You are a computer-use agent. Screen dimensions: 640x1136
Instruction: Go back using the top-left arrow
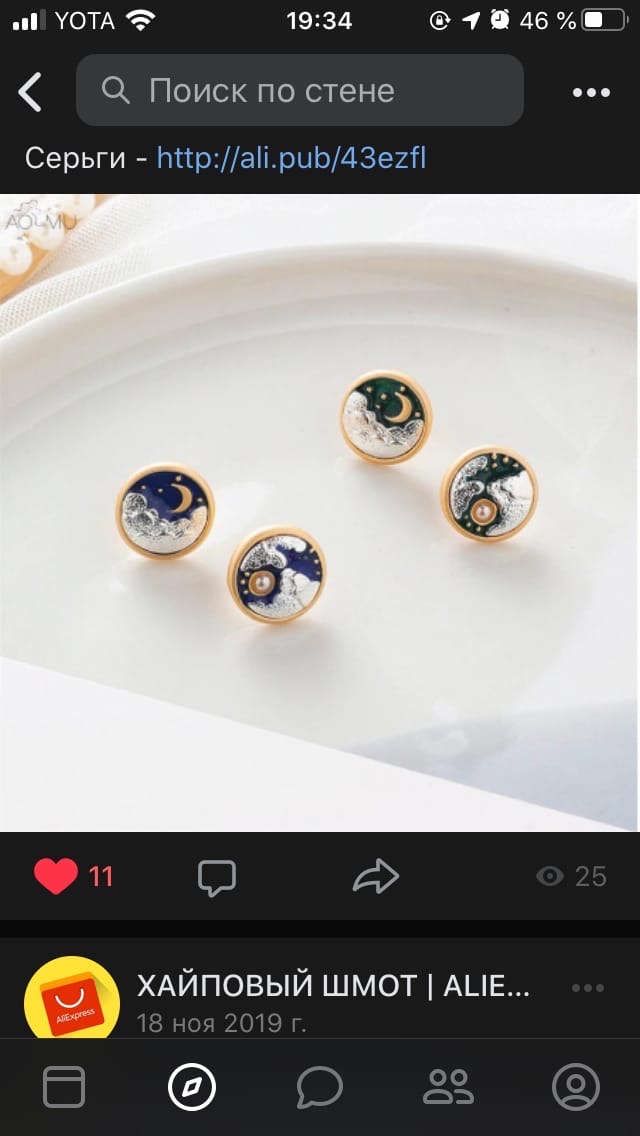[31, 92]
